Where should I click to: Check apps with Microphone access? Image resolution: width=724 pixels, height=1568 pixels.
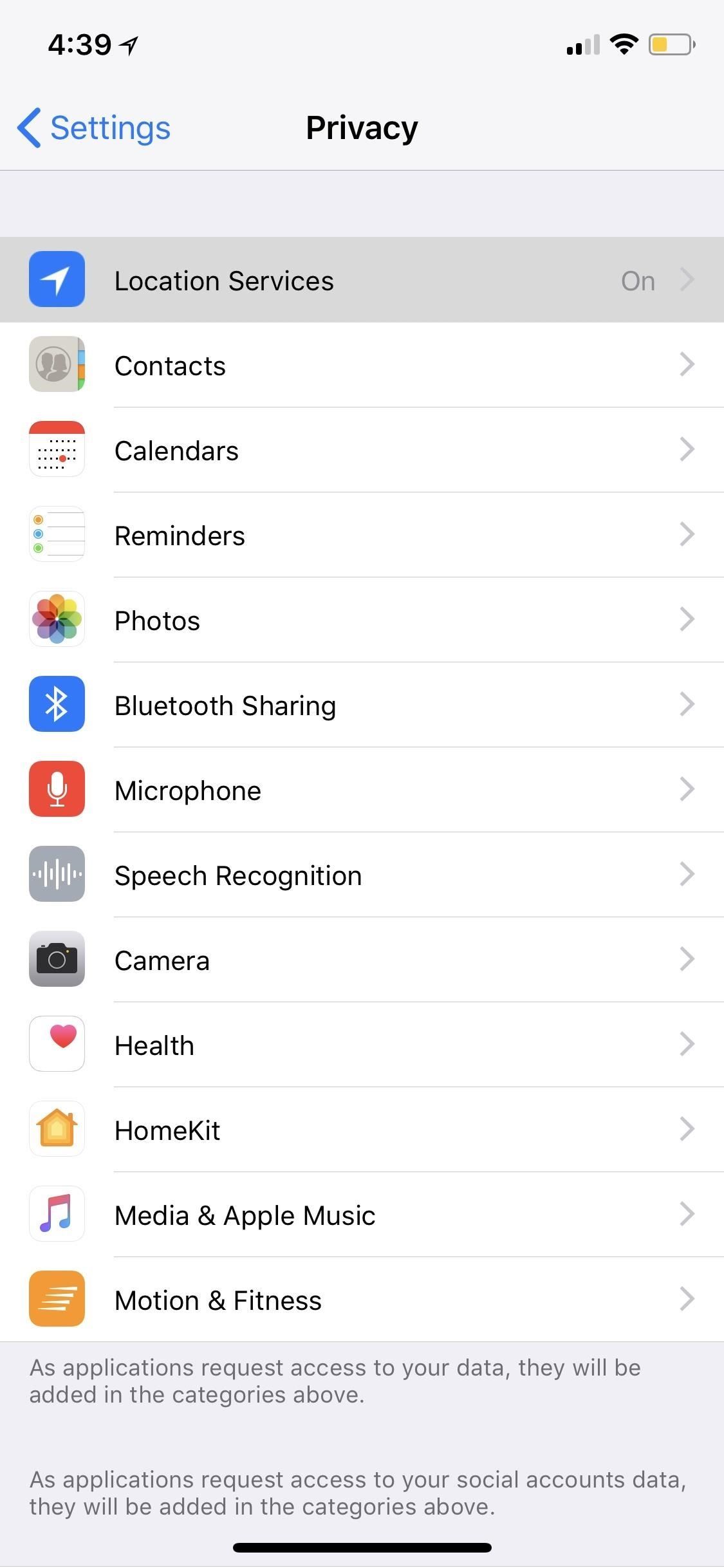point(362,790)
